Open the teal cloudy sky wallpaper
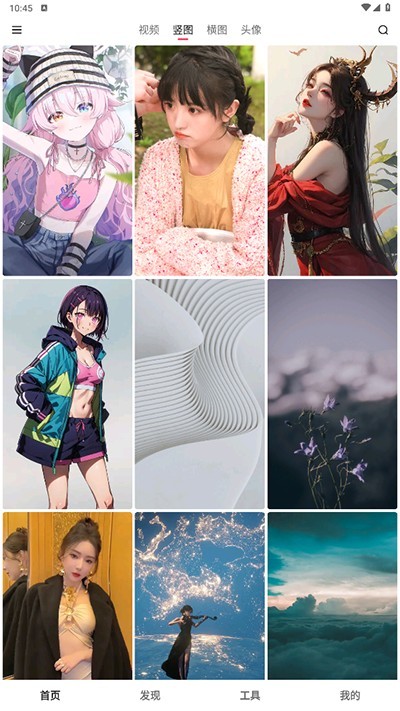The image size is (400, 711). click(332, 596)
